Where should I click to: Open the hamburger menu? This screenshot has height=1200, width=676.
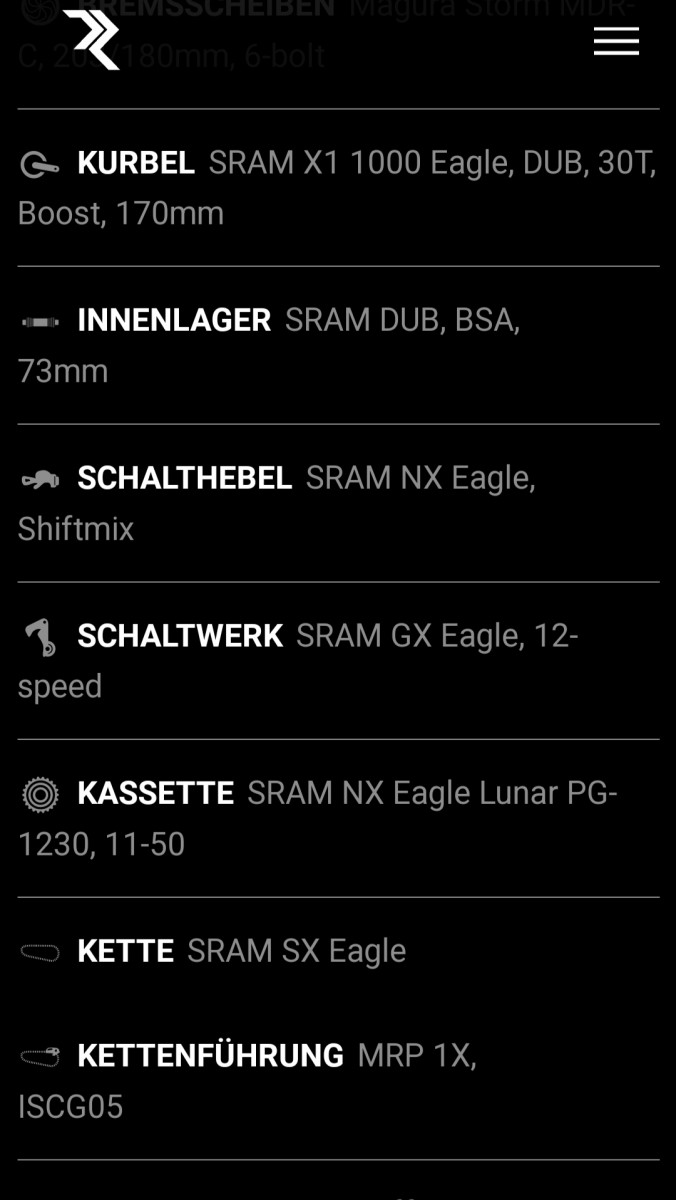[x=616, y=41]
